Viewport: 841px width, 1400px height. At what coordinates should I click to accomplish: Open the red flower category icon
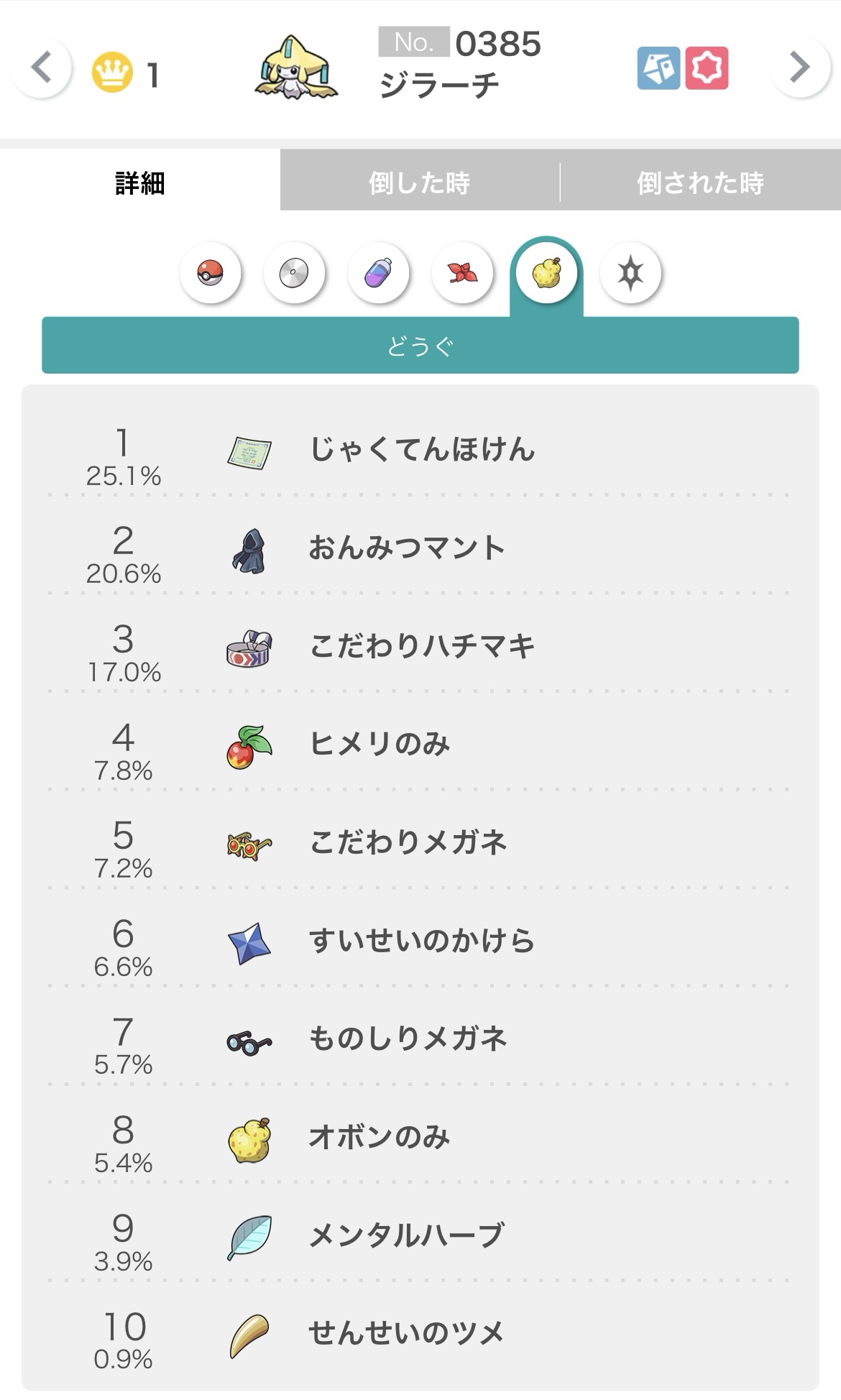click(x=462, y=273)
